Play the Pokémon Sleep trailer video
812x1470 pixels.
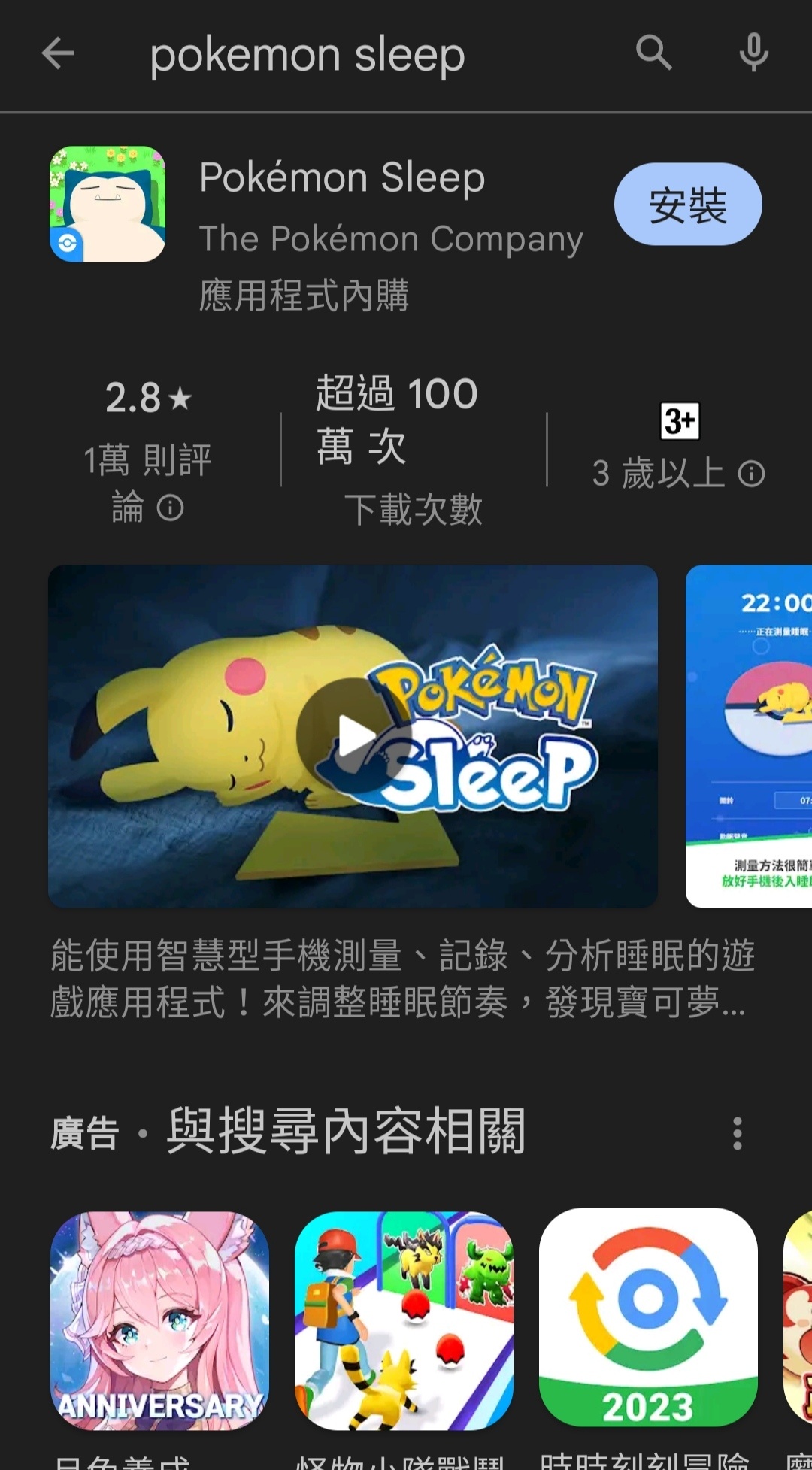(353, 736)
